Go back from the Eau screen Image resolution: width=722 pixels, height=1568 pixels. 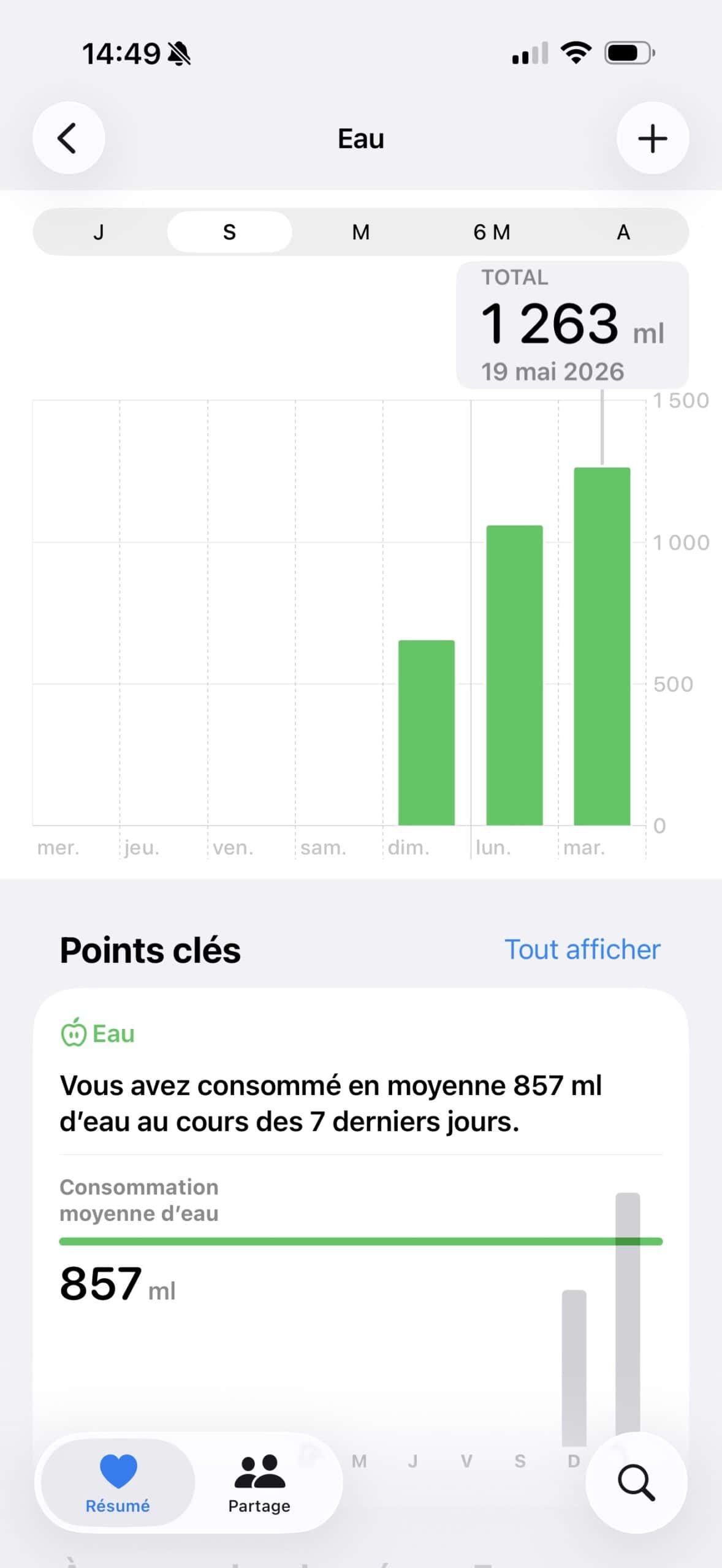click(x=69, y=138)
